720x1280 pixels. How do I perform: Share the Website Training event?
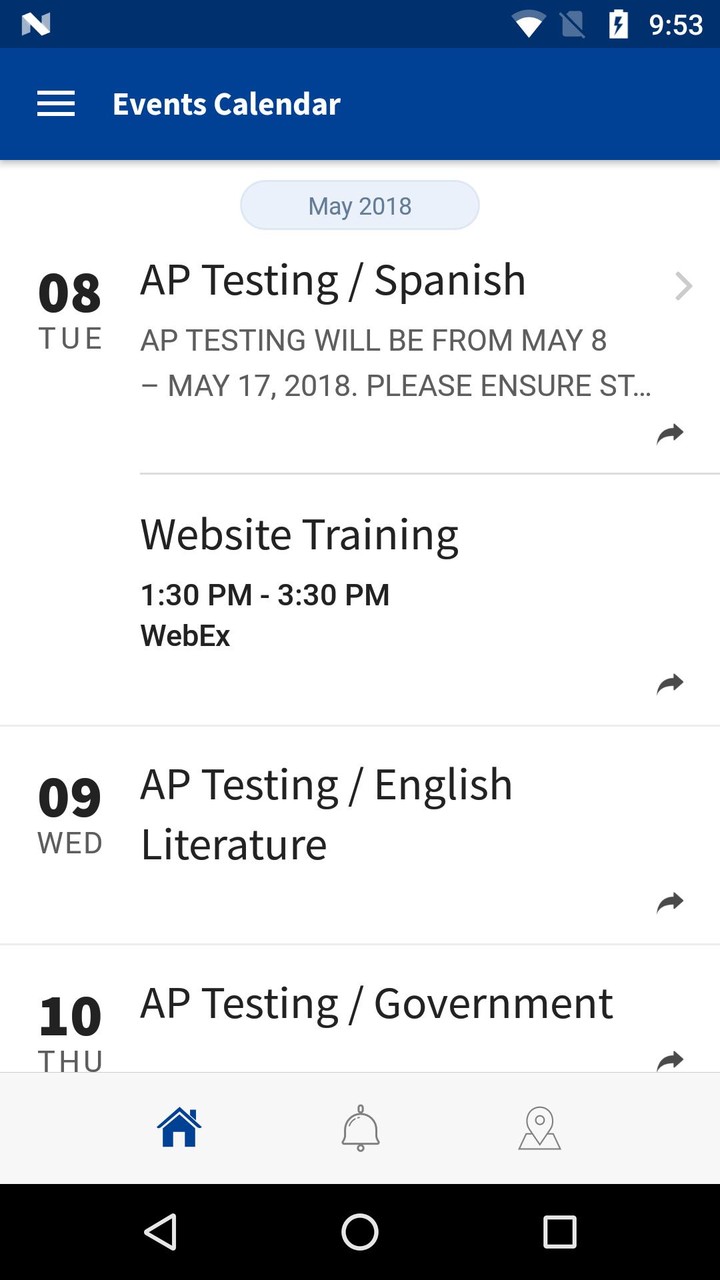670,683
